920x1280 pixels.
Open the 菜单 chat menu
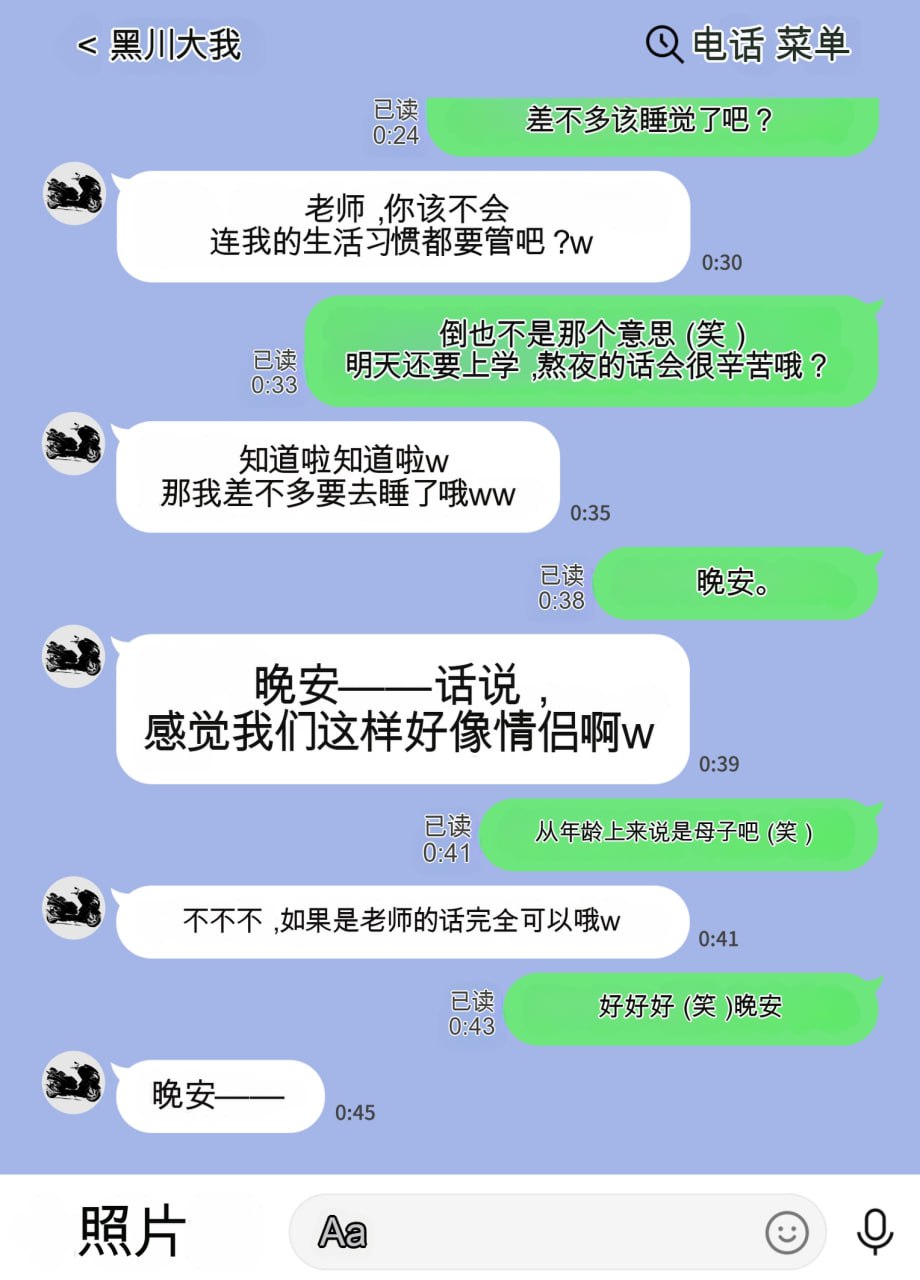(815, 45)
